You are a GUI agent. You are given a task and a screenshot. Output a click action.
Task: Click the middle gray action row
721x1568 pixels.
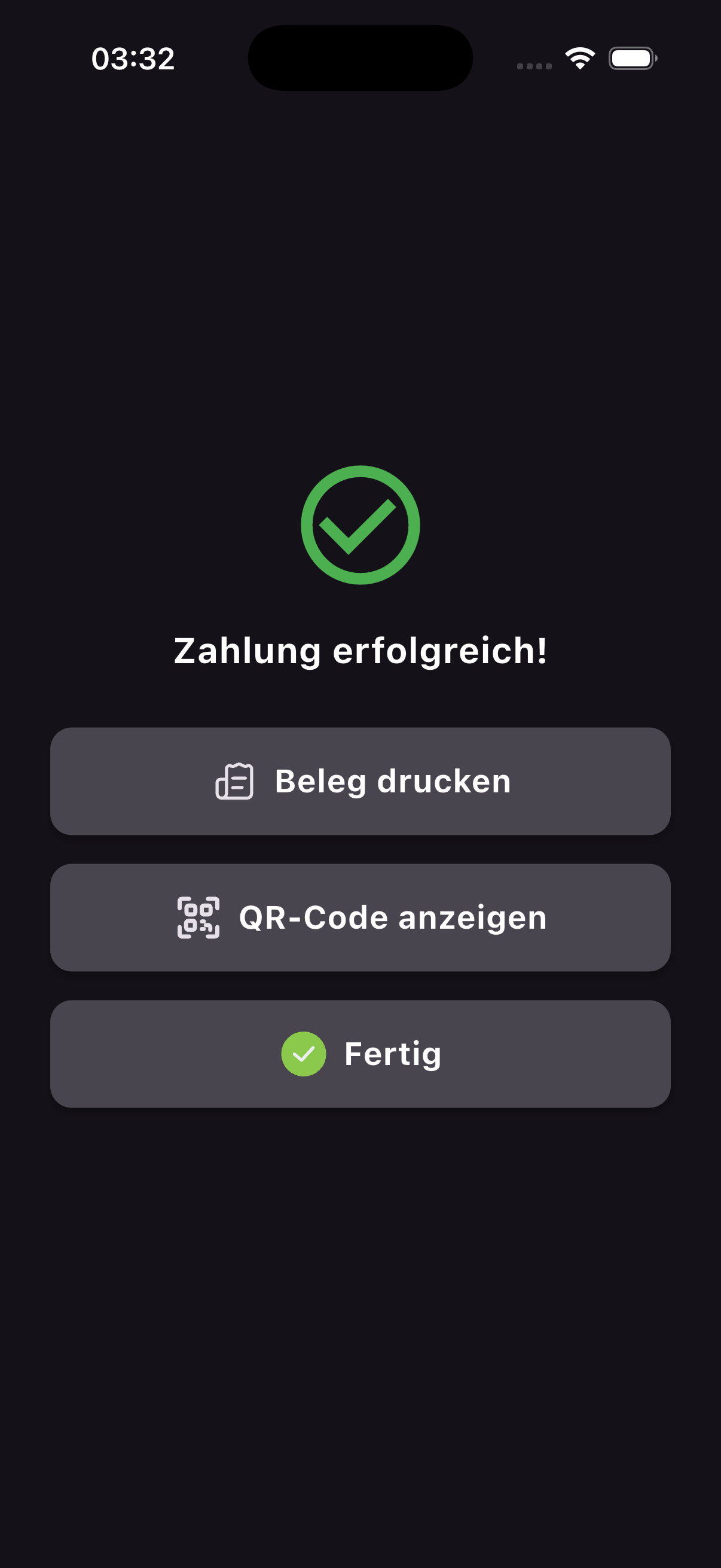tap(360, 917)
